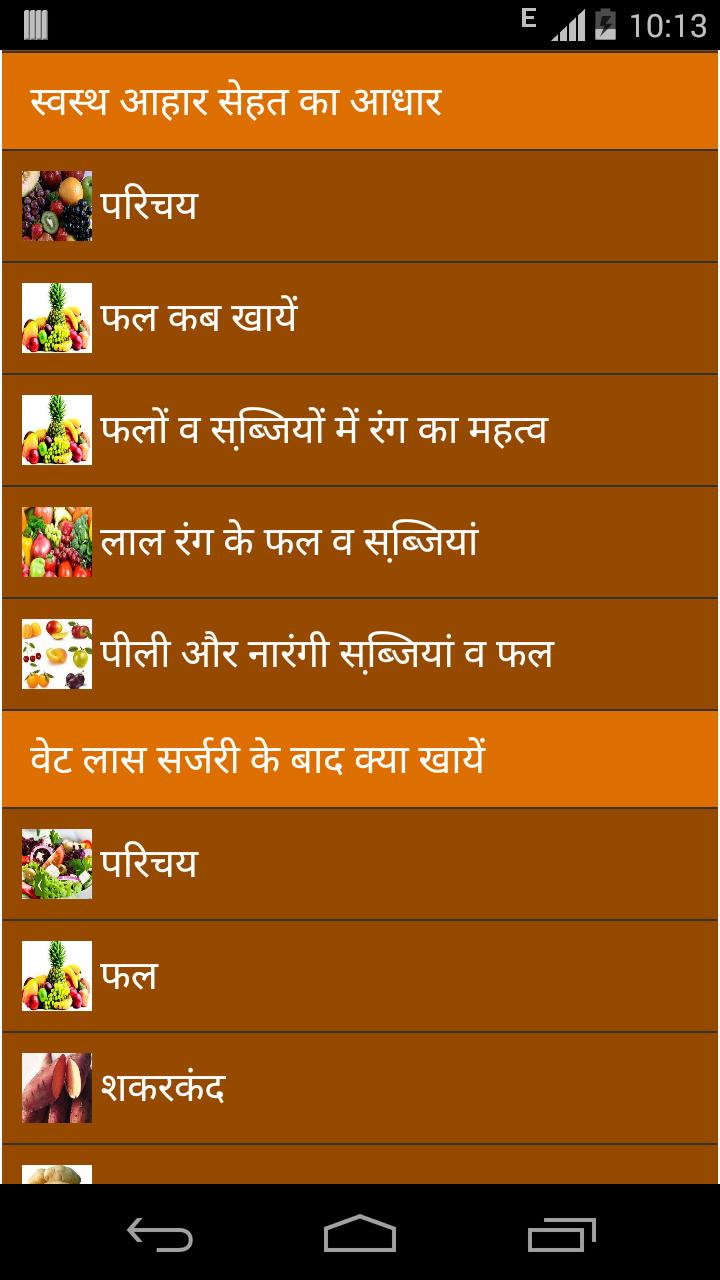Tap the system home button
The width and height of the screenshot is (720, 1280).
pyautogui.click(x=360, y=1233)
